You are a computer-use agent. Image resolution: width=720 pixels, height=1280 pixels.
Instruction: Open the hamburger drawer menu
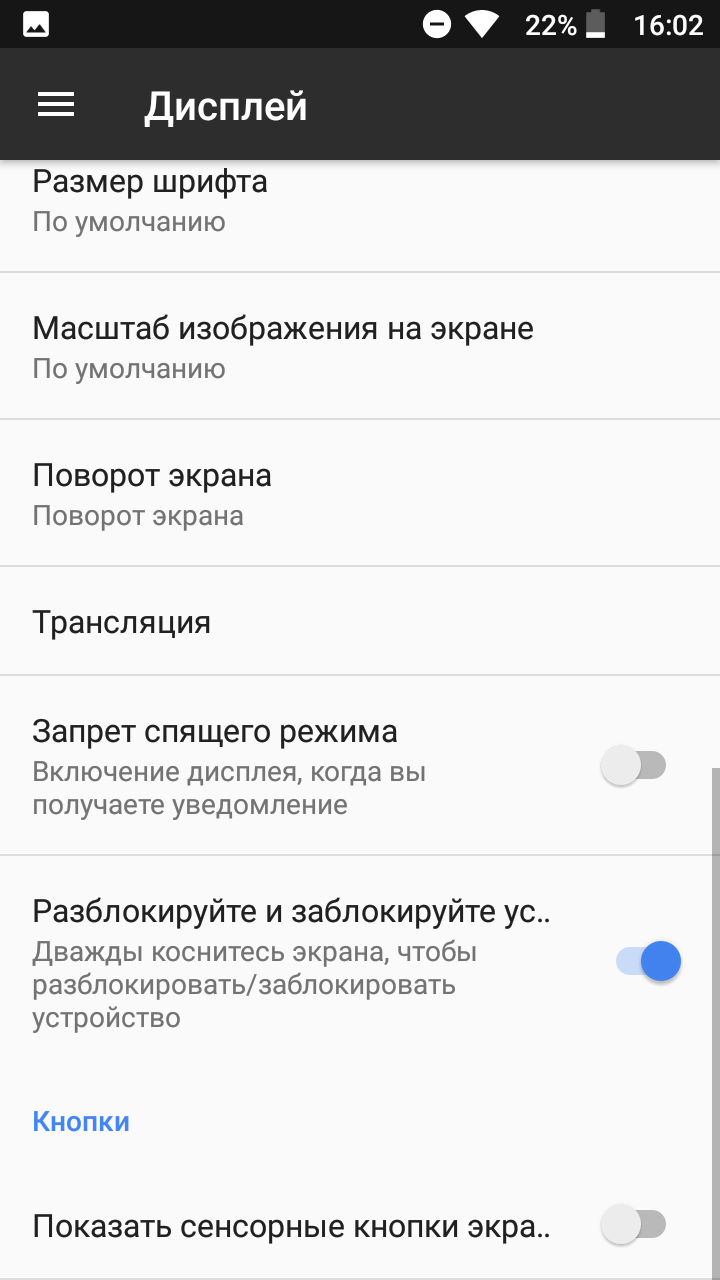[x=56, y=105]
